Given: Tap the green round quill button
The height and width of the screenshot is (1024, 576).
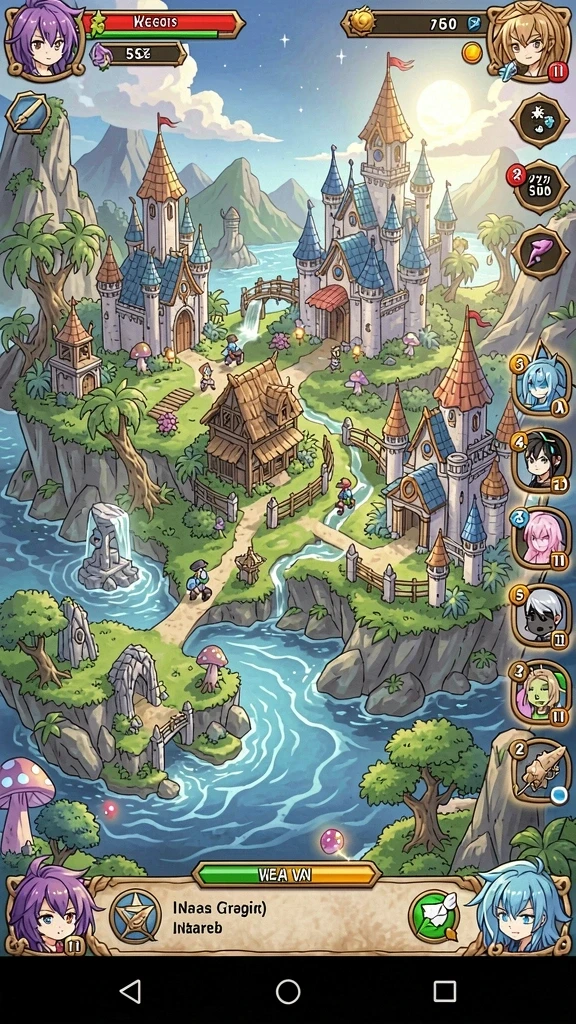Looking at the screenshot, I should click(x=434, y=917).
